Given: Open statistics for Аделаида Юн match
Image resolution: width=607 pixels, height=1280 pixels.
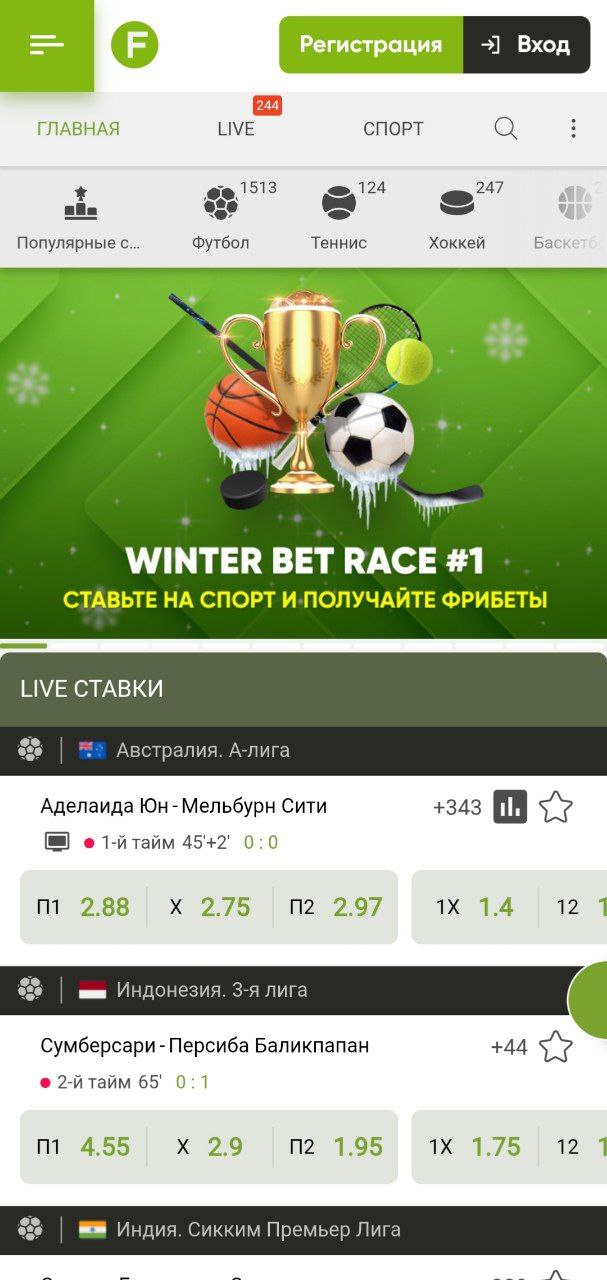Looking at the screenshot, I should pos(510,807).
